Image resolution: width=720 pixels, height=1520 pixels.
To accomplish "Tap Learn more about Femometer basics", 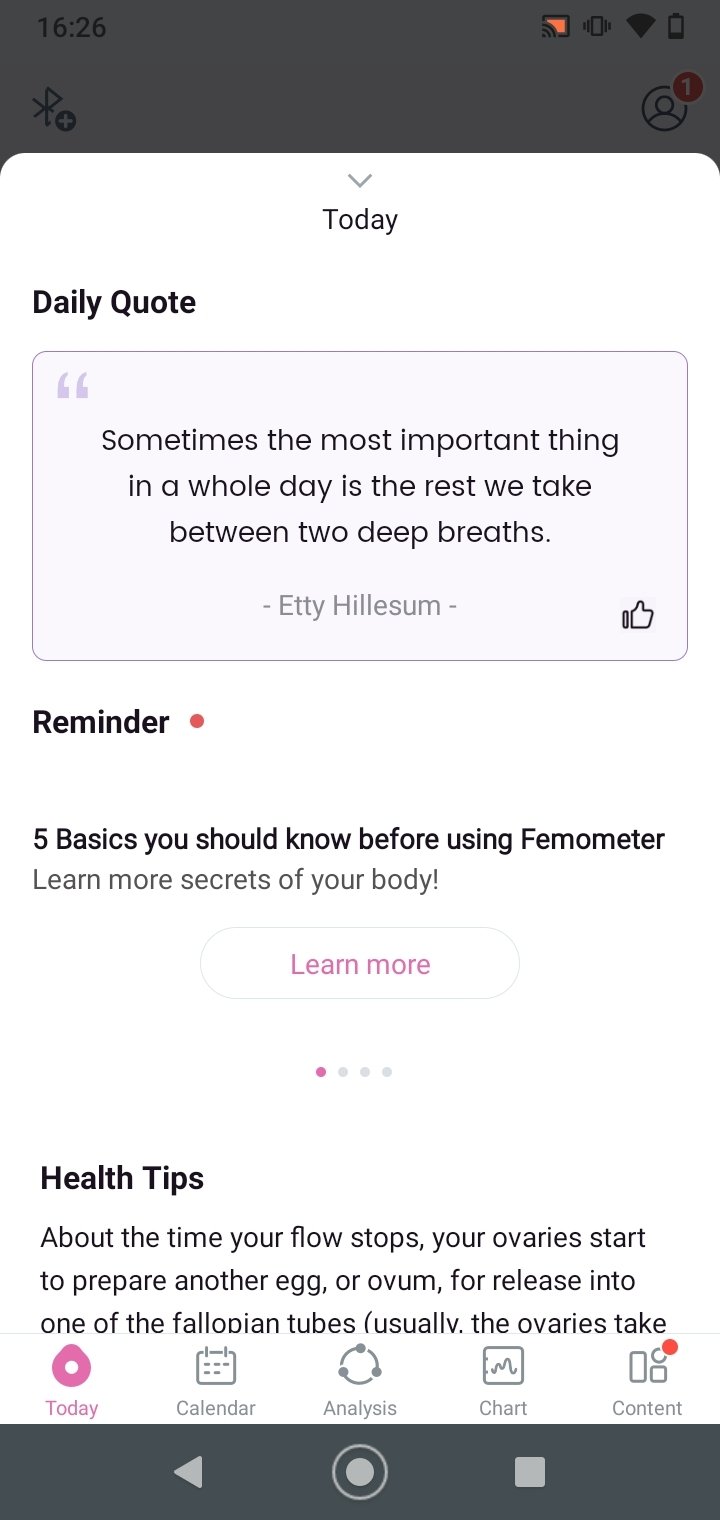I will (x=360, y=963).
